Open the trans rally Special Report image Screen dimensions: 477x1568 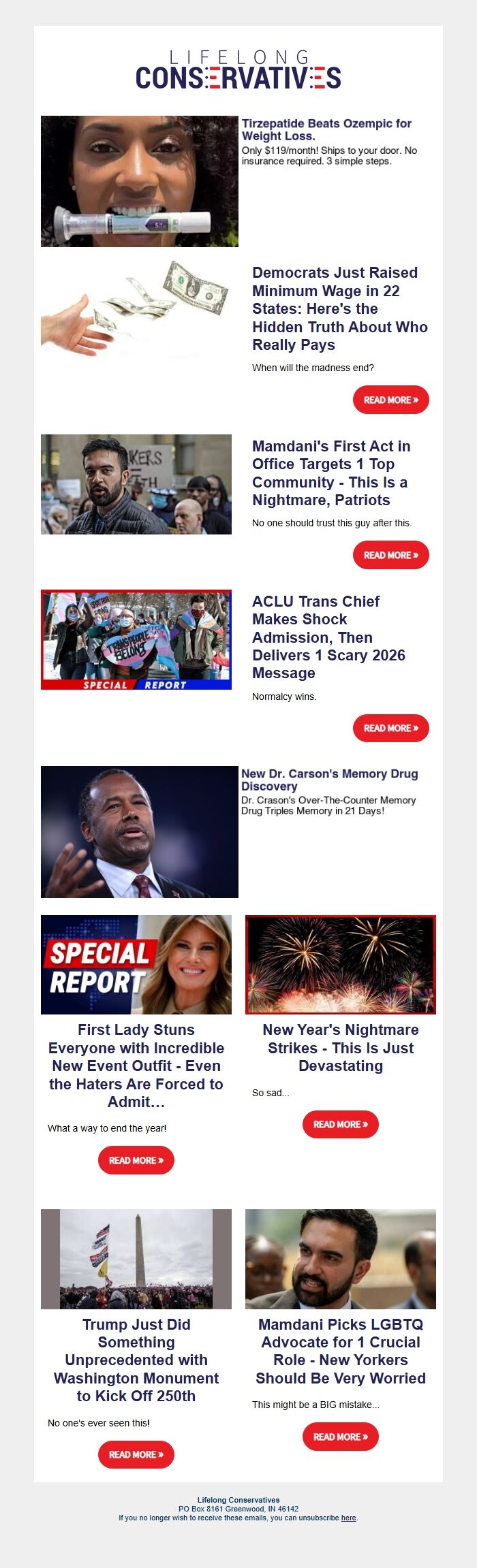click(x=136, y=639)
